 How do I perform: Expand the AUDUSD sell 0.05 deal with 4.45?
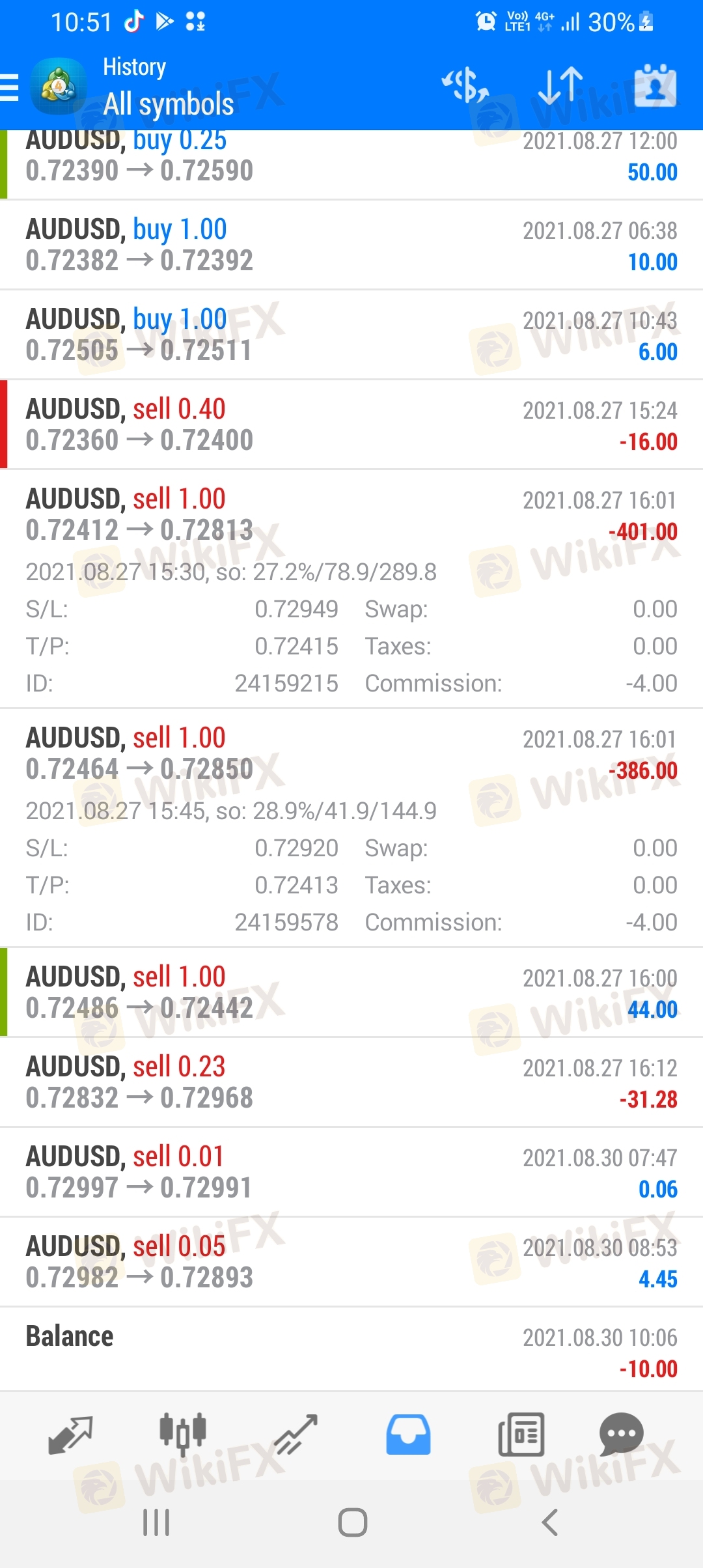[x=351, y=1262]
